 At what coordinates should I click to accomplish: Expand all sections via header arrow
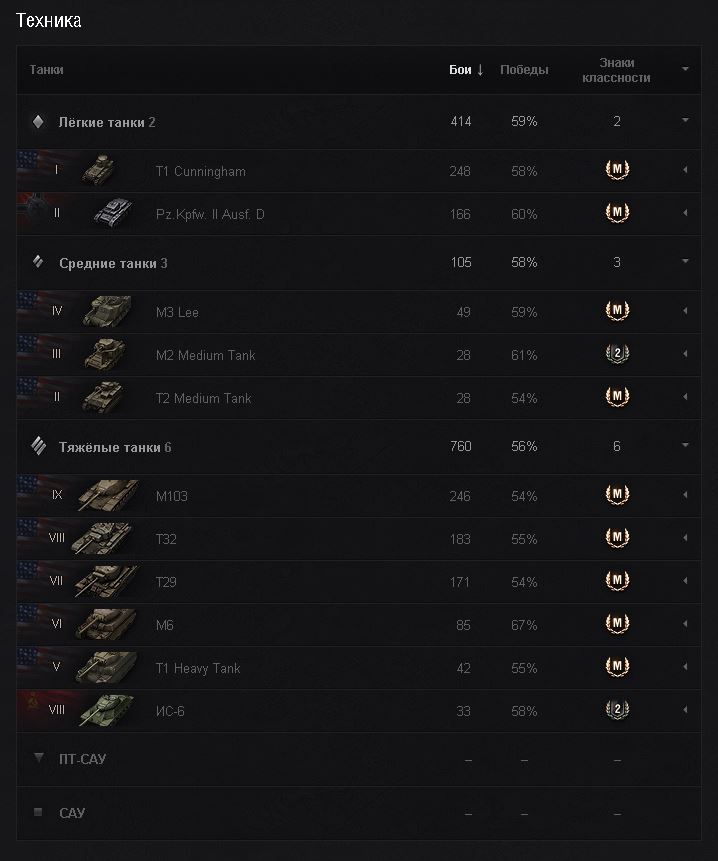tap(685, 70)
